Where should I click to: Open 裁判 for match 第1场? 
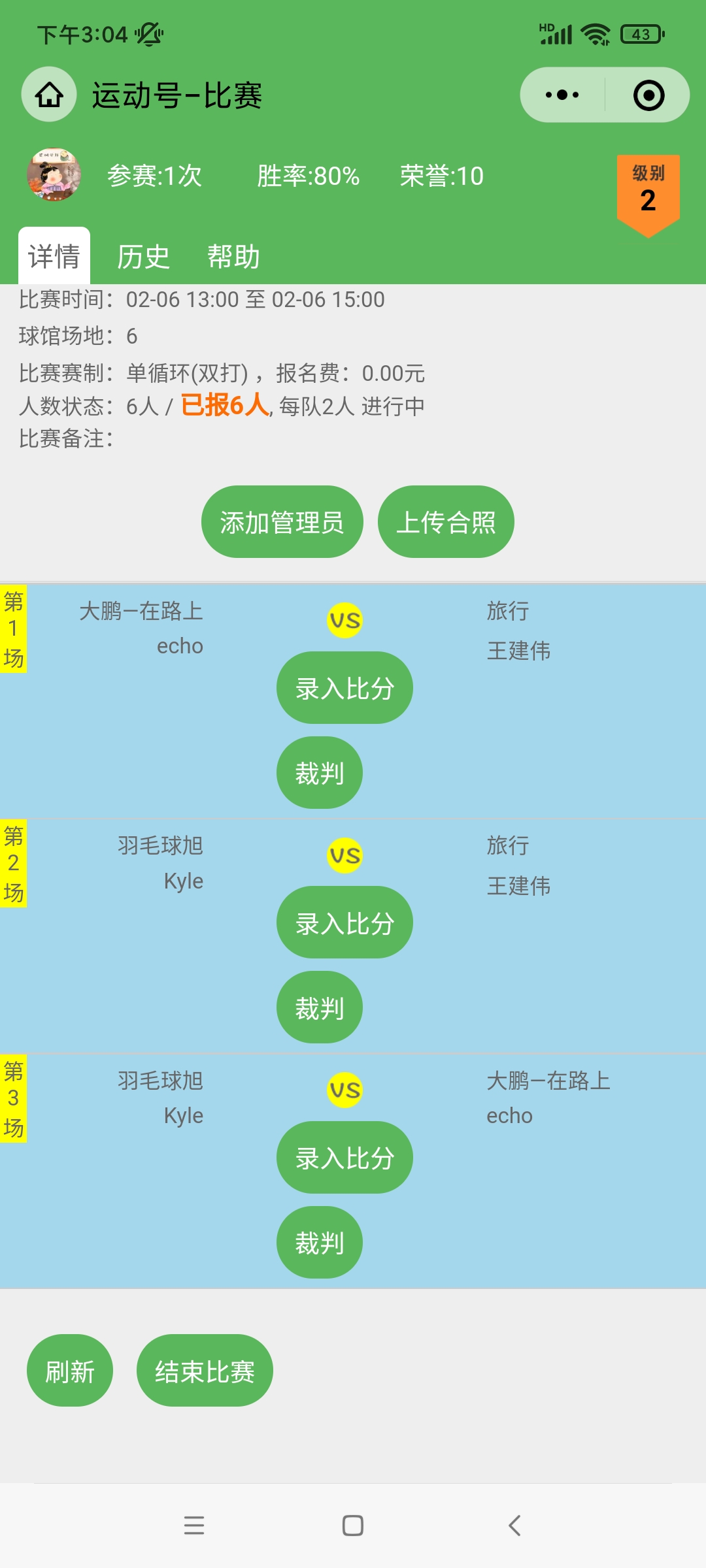320,773
